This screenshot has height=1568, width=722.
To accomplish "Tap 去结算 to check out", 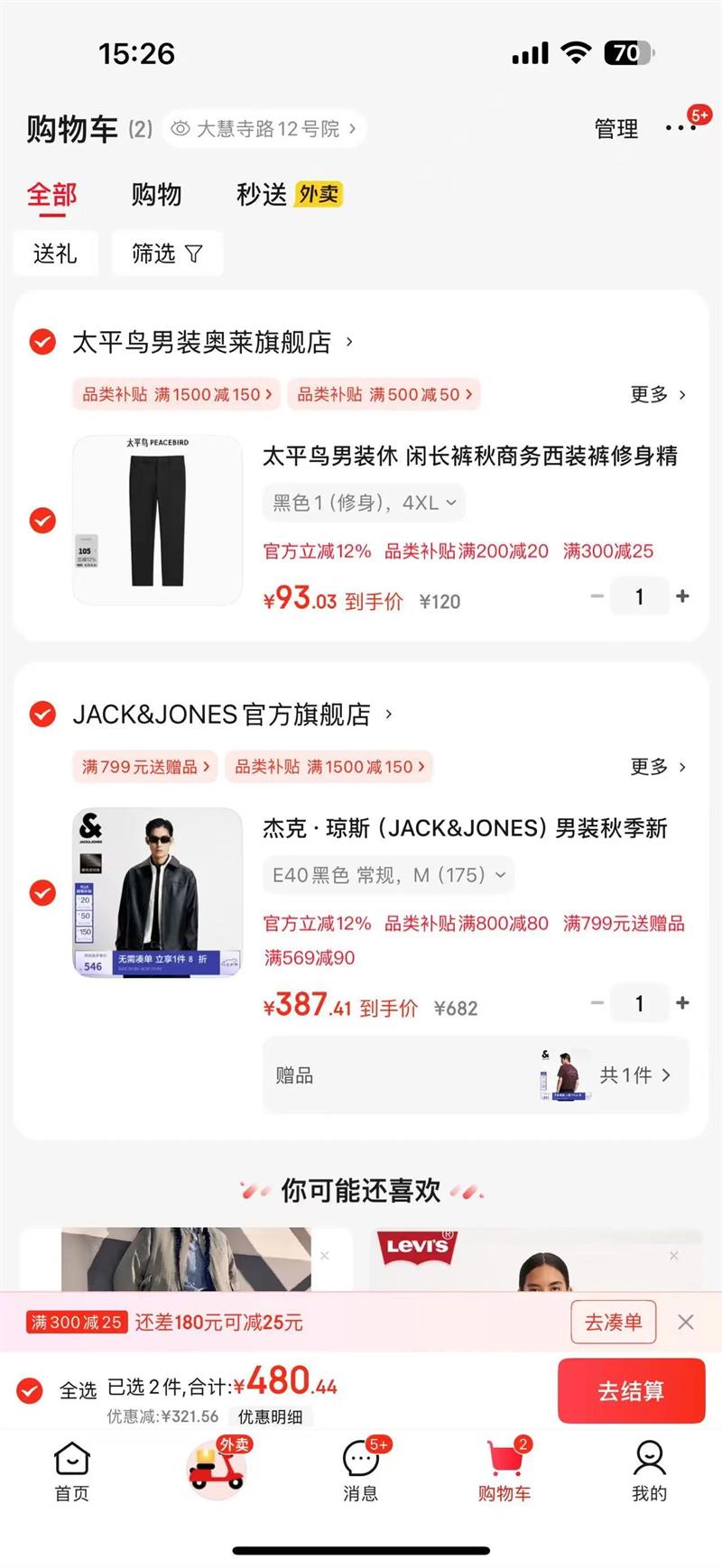I will pos(630,1390).
